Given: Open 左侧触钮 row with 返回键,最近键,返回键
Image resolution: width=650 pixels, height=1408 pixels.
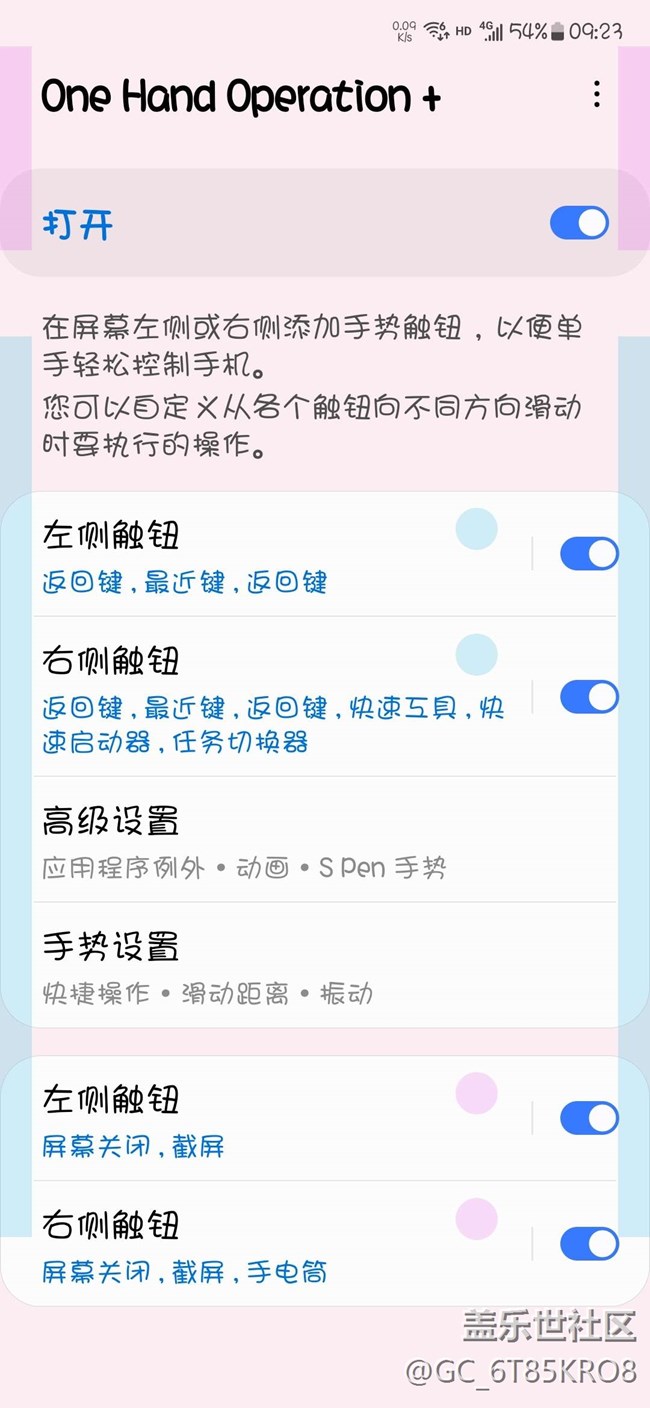Looking at the screenshot, I should coord(280,554).
